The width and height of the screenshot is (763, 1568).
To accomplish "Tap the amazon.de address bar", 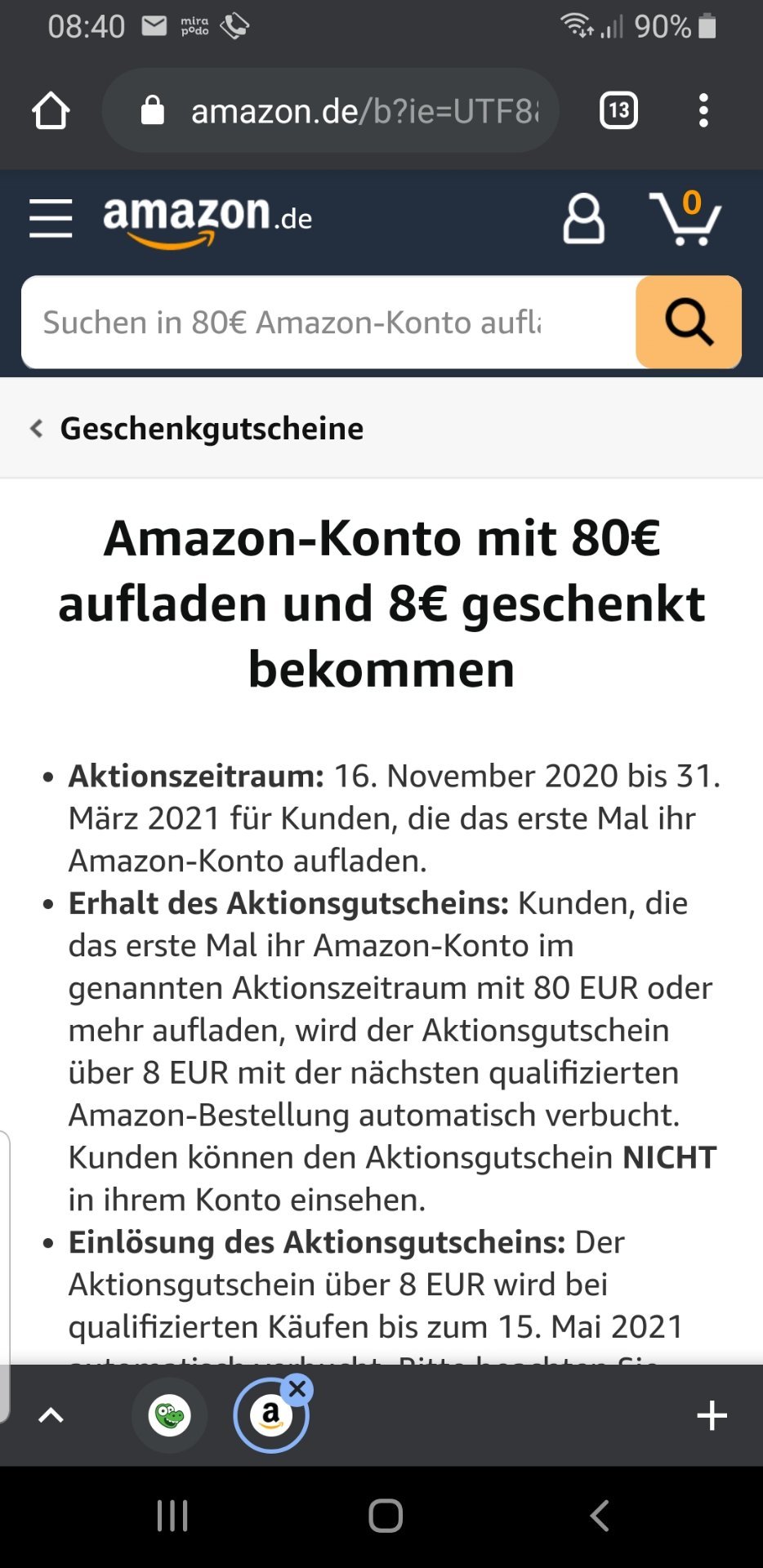I will (x=331, y=110).
